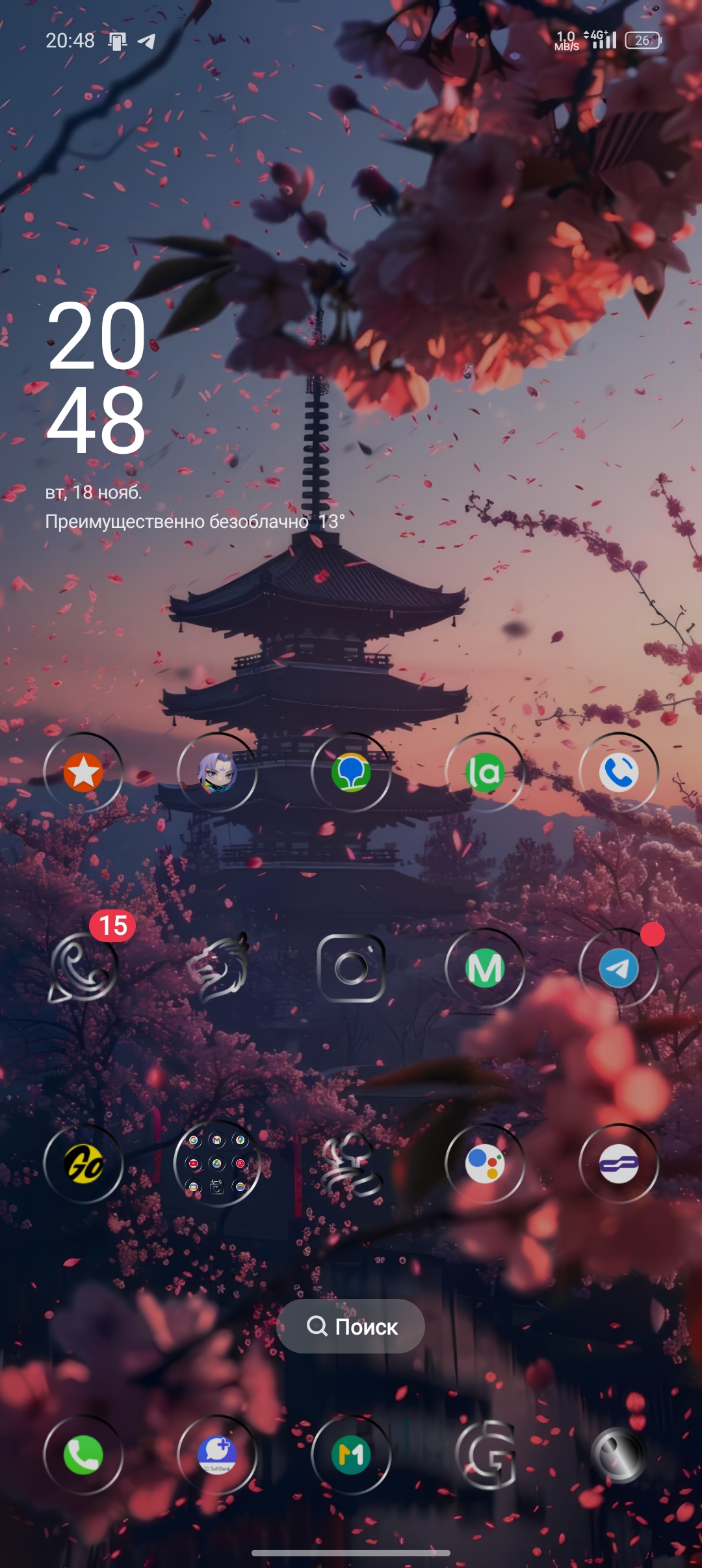This screenshot has width=702, height=1568.
Task: Launch the SoftBank messaging app
Action: (217, 1455)
